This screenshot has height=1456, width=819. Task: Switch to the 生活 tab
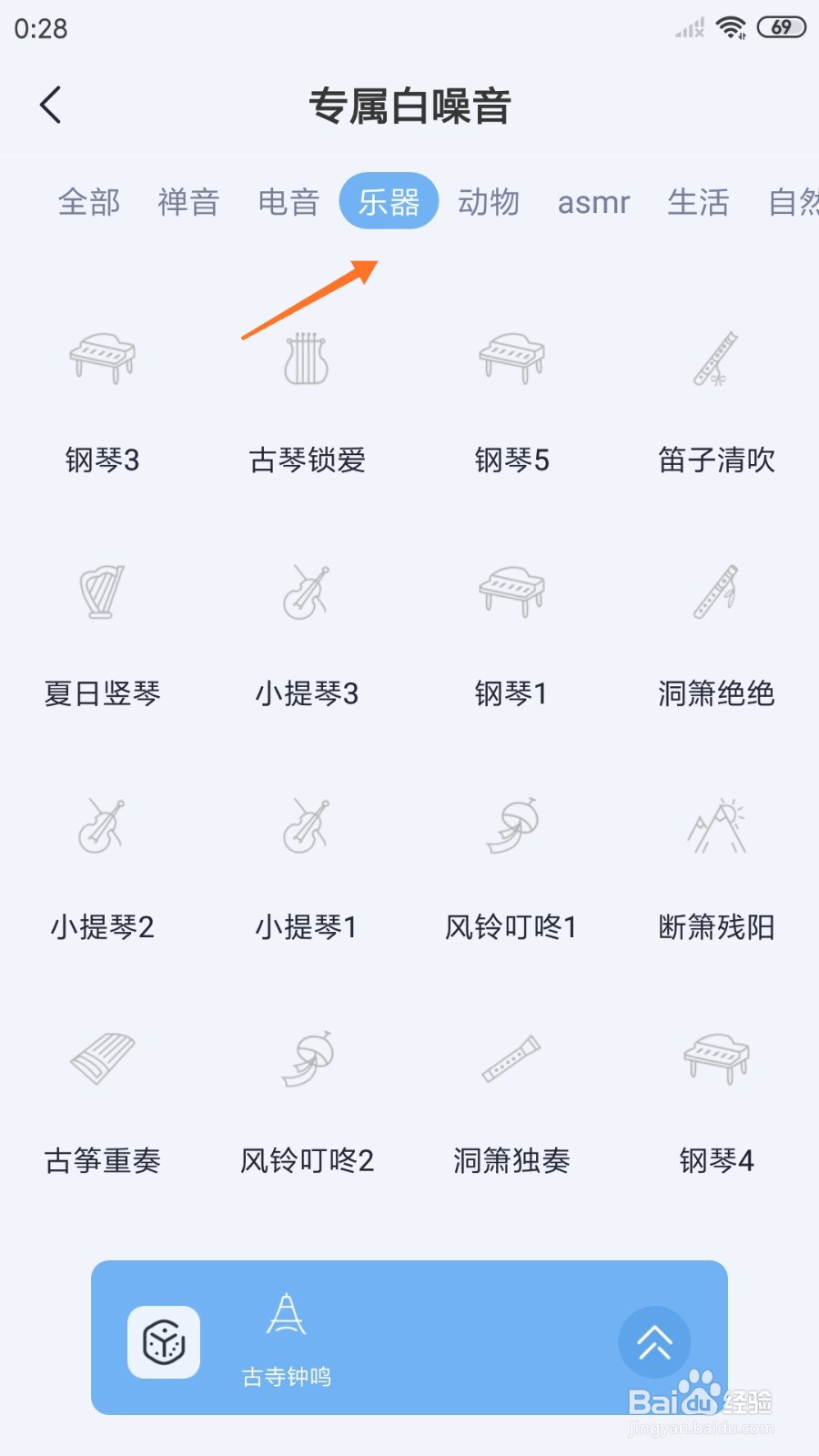(x=698, y=202)
